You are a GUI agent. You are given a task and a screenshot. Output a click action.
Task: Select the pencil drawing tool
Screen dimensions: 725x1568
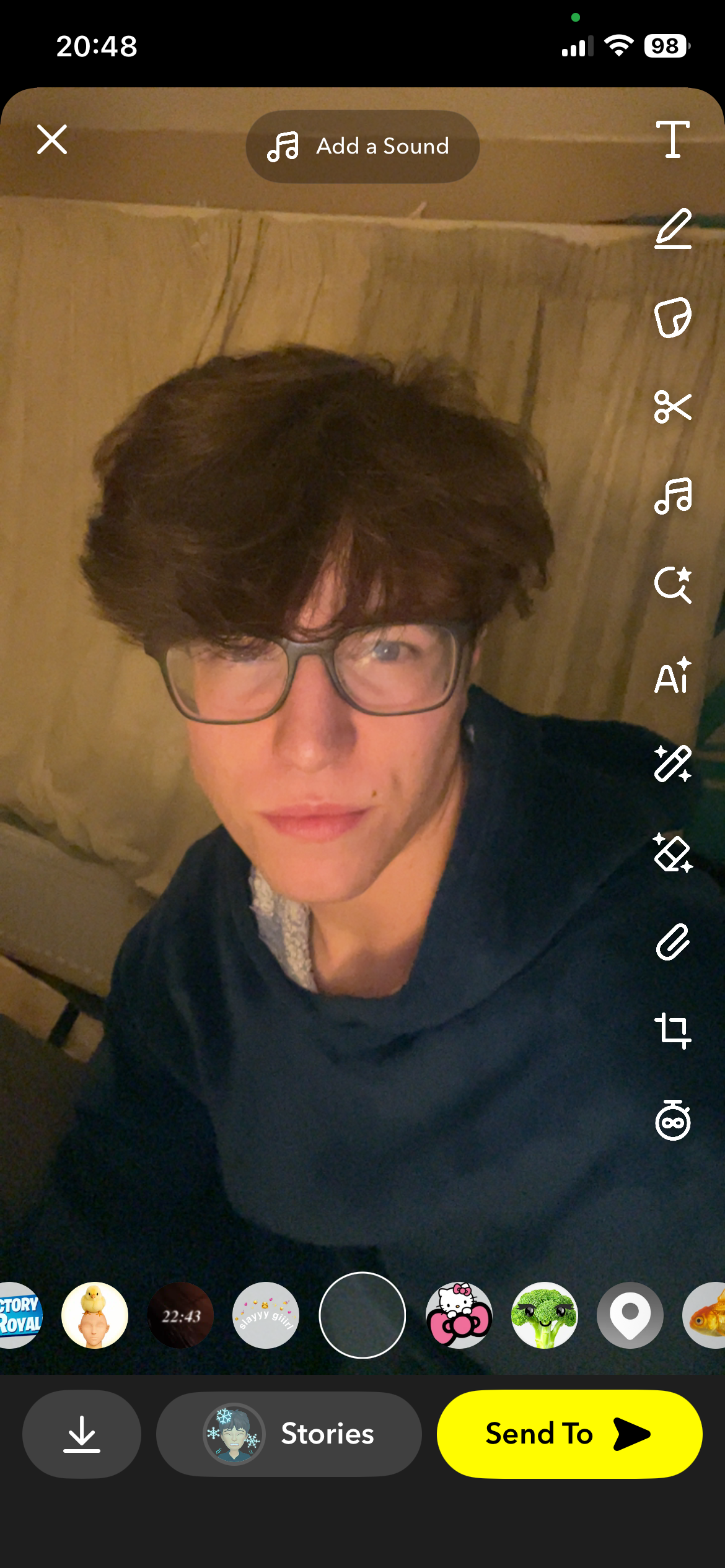tap(672, 229)
